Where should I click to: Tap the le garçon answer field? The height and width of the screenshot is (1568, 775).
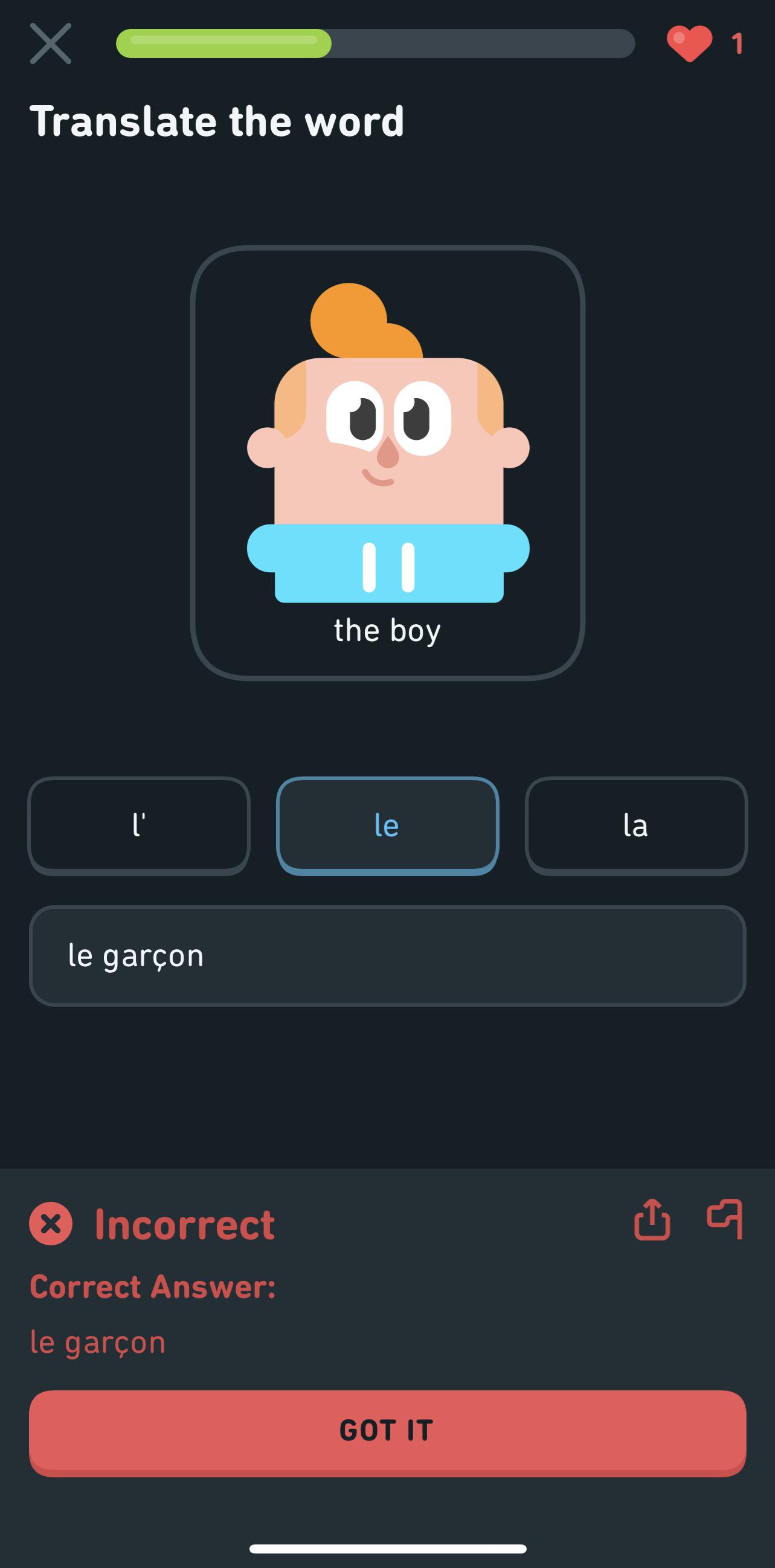coord(388,957)
